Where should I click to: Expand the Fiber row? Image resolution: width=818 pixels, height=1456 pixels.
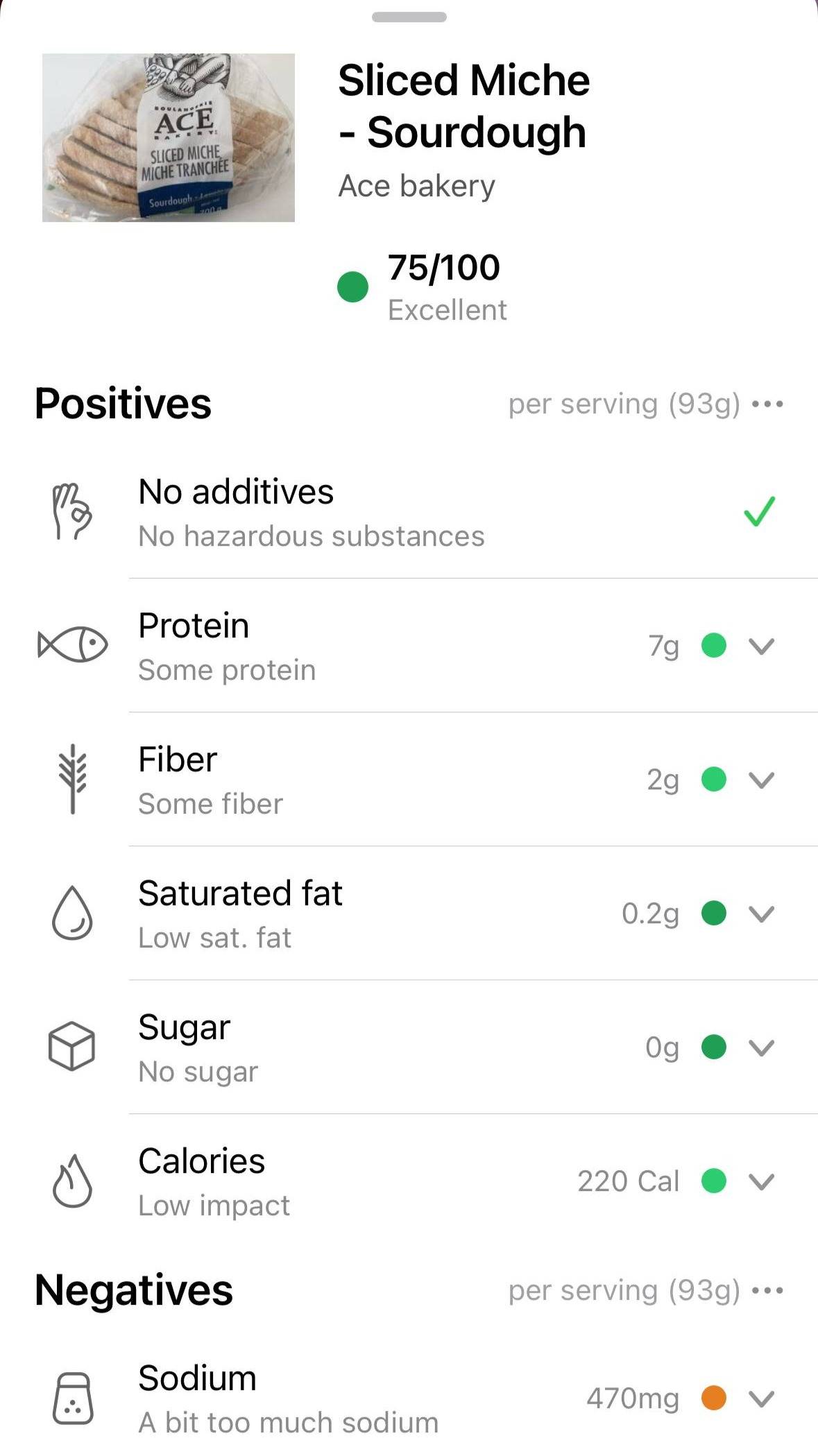click(761, 780)
